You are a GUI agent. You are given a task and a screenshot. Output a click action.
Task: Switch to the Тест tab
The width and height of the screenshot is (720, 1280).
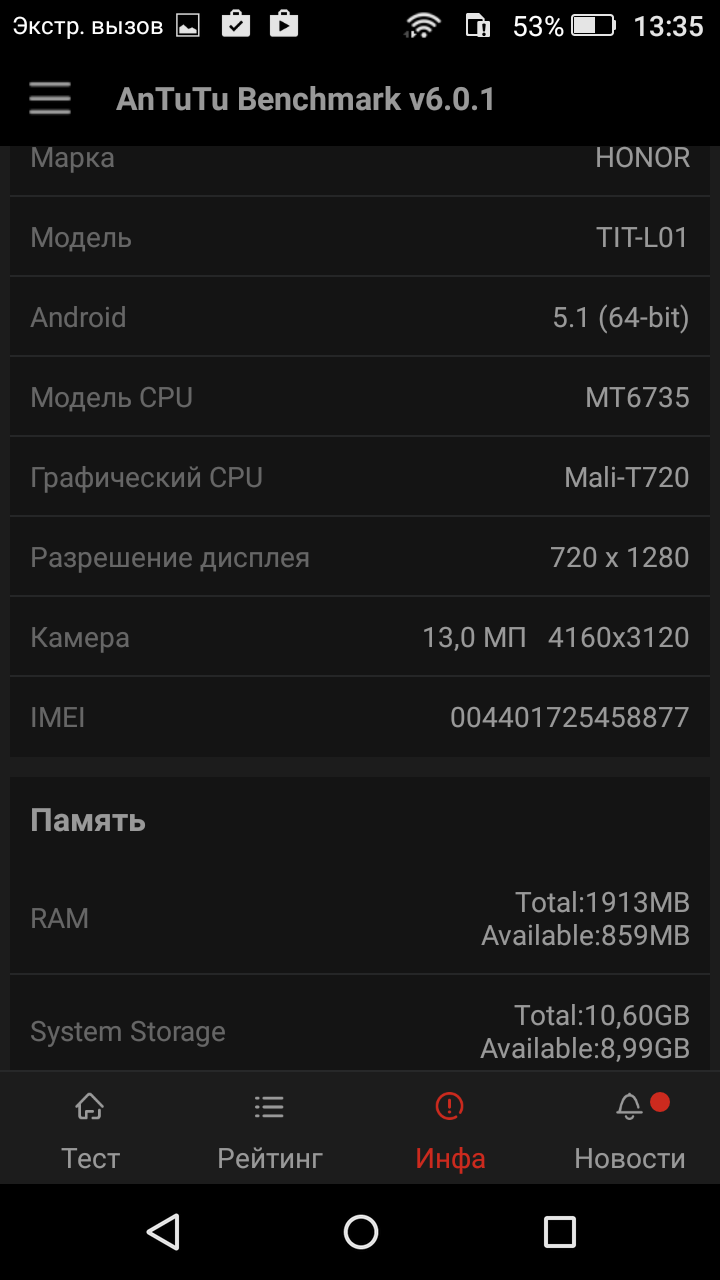pyautogui.click(x=90, y=1130)
